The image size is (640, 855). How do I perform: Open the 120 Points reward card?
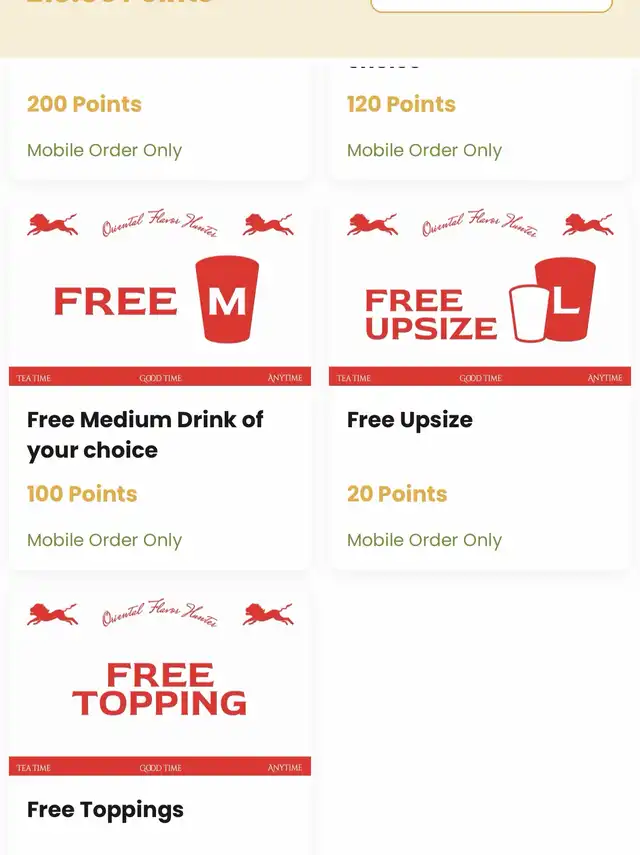click(480, 120)
